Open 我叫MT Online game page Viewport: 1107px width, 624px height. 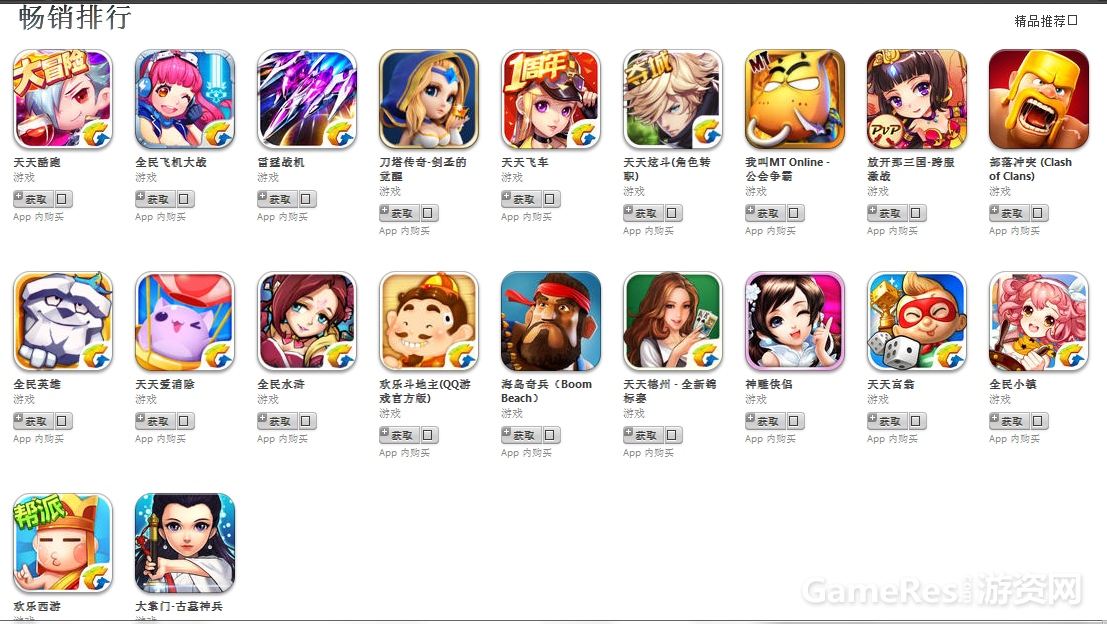pos(794,99)
